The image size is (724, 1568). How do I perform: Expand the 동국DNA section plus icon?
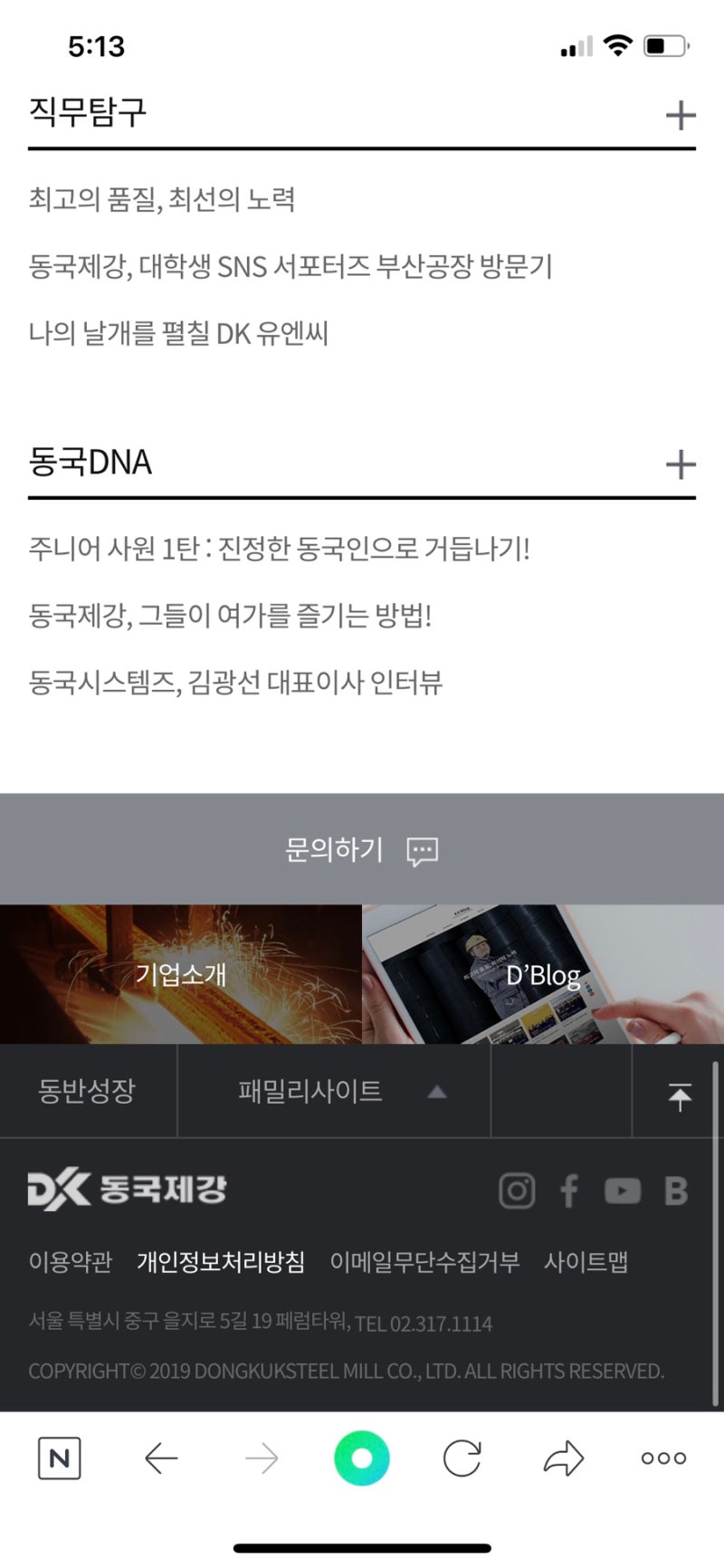pos(680,464)
